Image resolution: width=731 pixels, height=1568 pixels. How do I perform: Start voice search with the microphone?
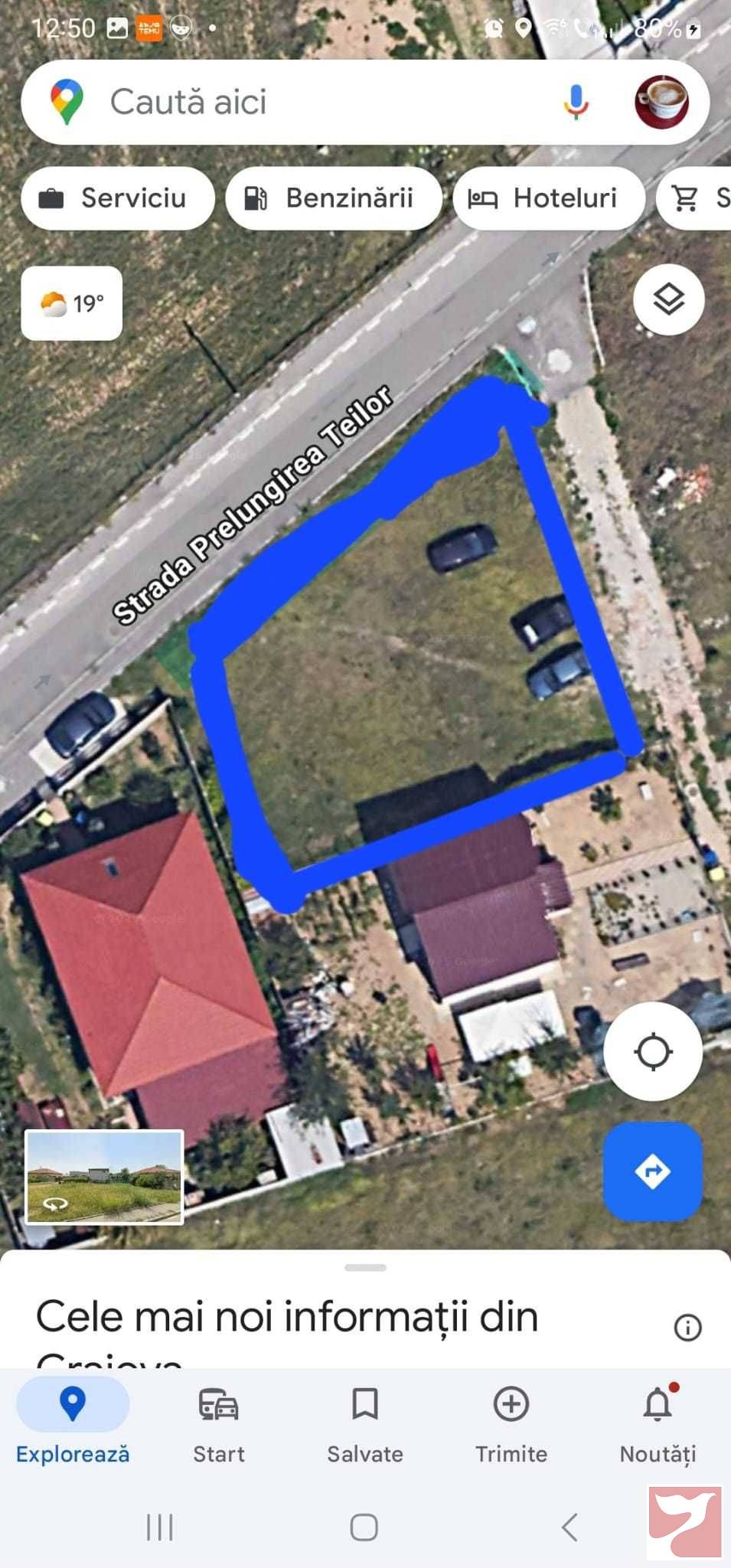(576, 102)
